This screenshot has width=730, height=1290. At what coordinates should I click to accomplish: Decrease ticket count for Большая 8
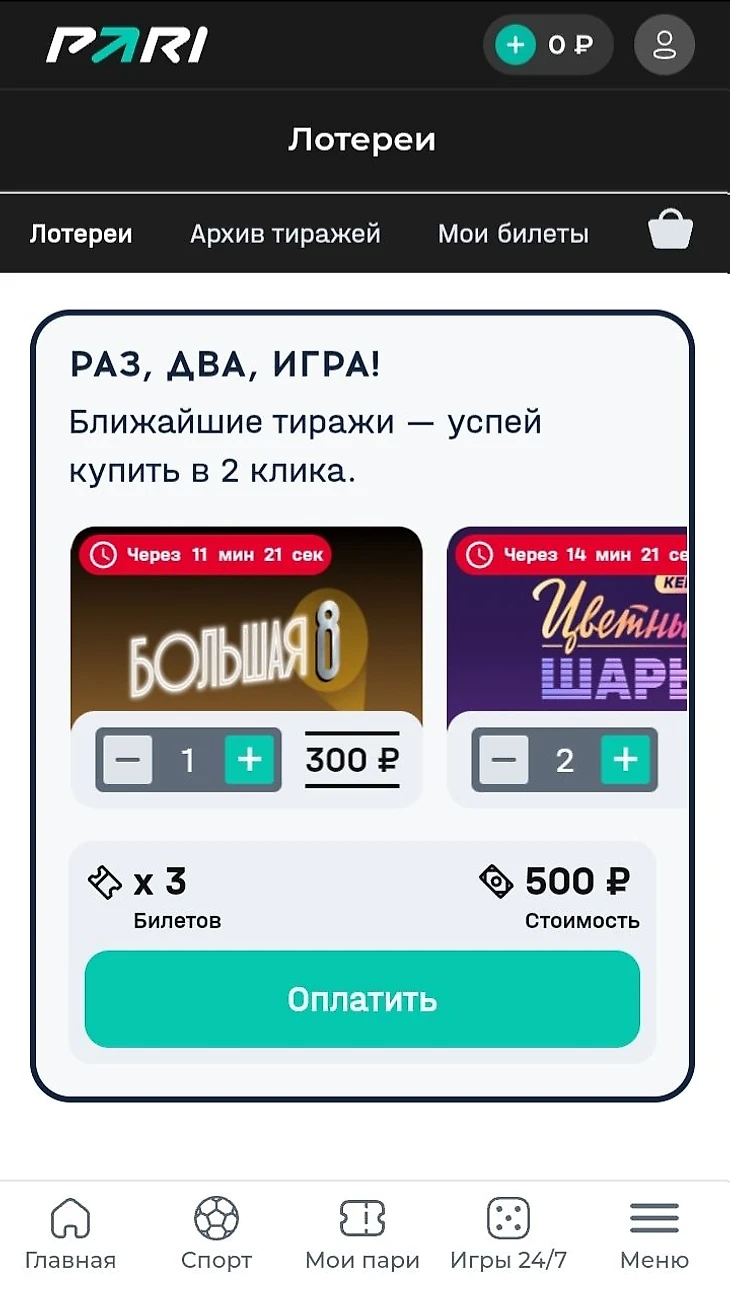[x=128, y=761]
